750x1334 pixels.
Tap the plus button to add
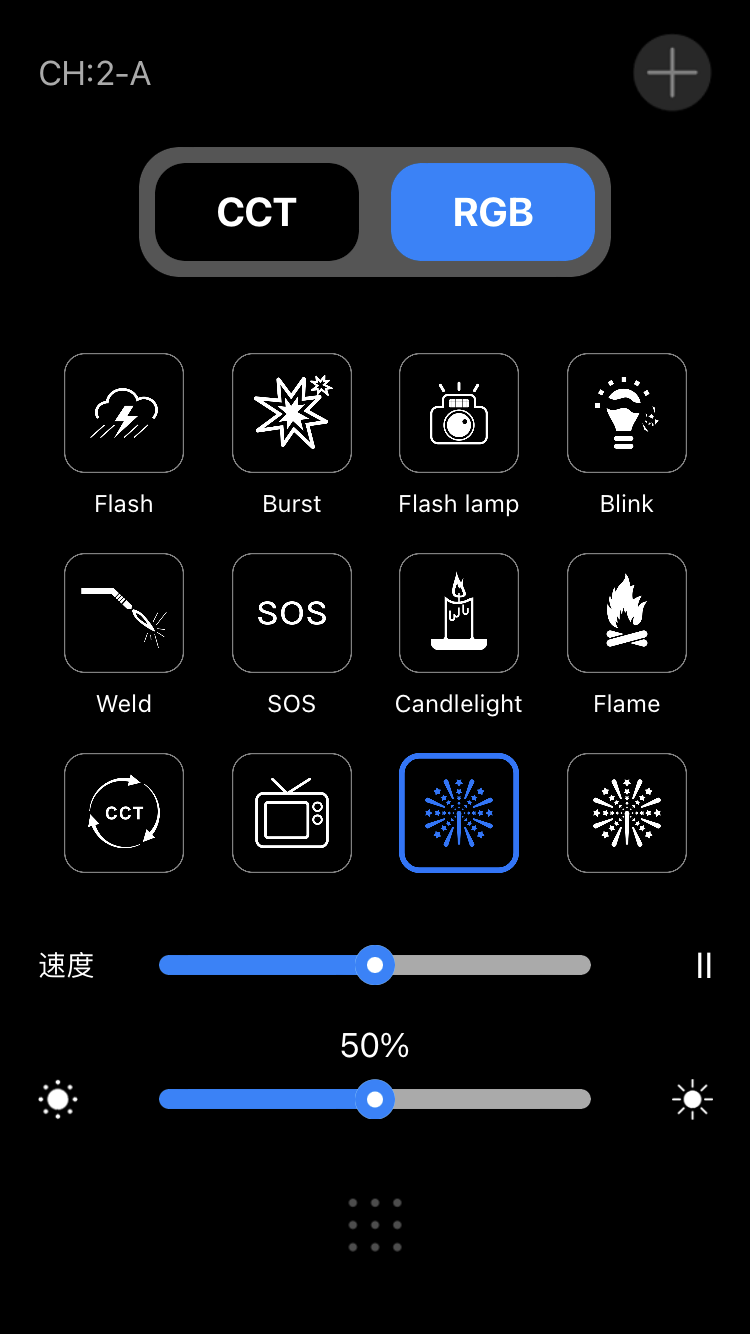click(672, 73)
